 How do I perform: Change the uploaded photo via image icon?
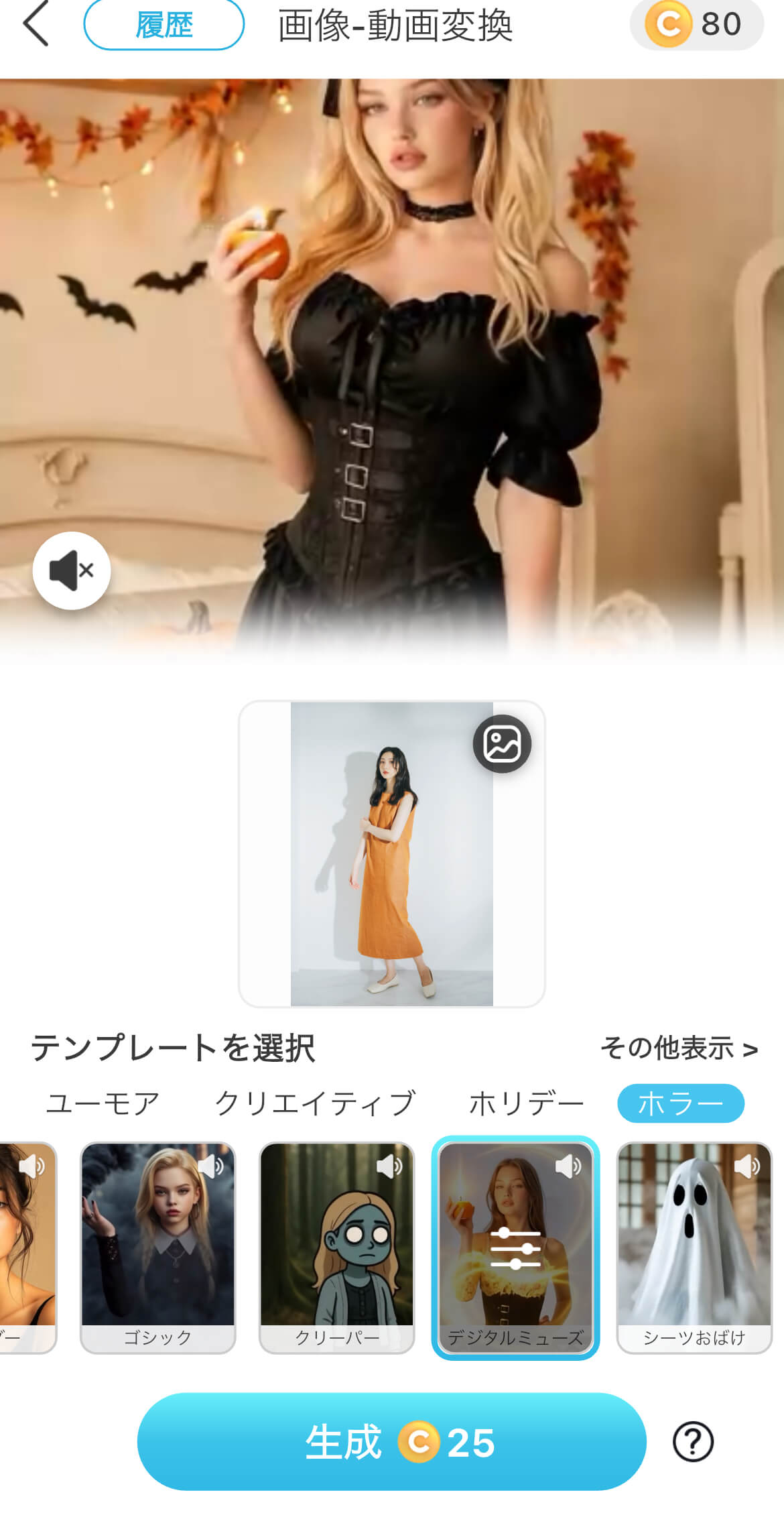(502, 744)
